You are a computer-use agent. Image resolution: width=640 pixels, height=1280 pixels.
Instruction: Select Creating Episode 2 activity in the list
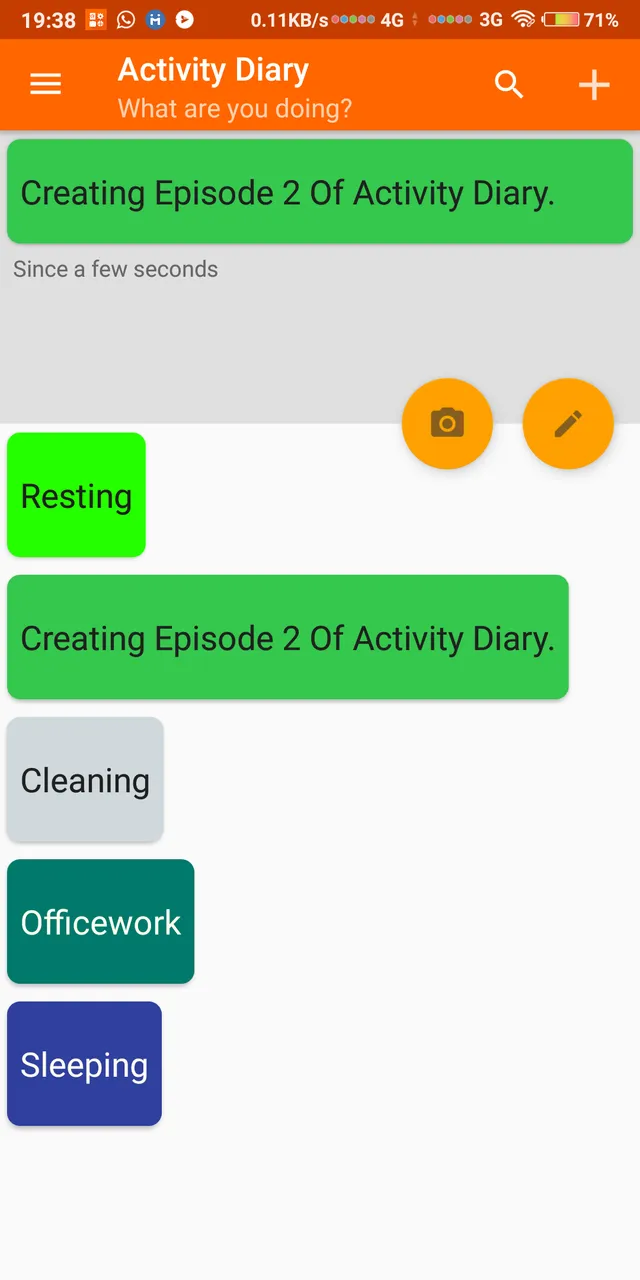coord(288,637)
